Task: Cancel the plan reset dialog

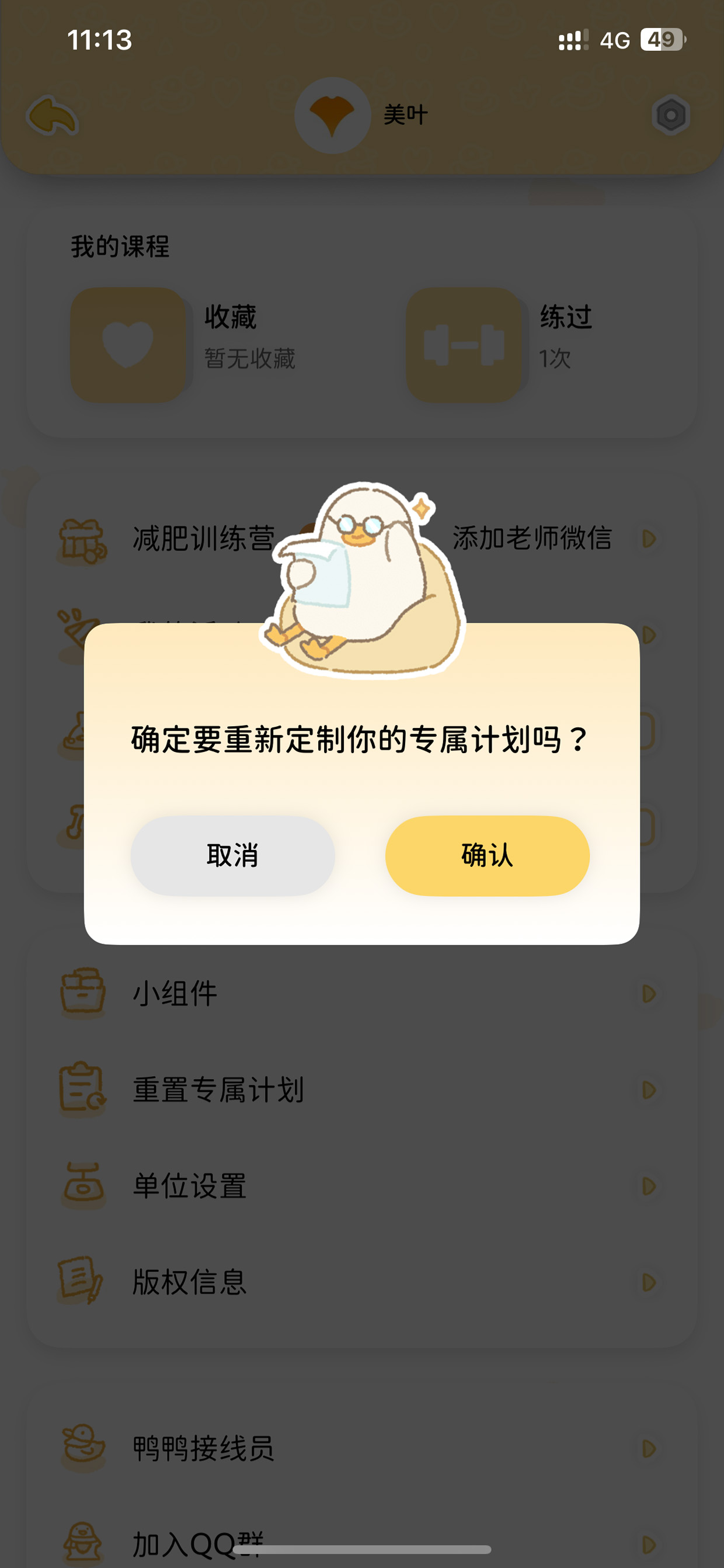Action: click(232, 855)
